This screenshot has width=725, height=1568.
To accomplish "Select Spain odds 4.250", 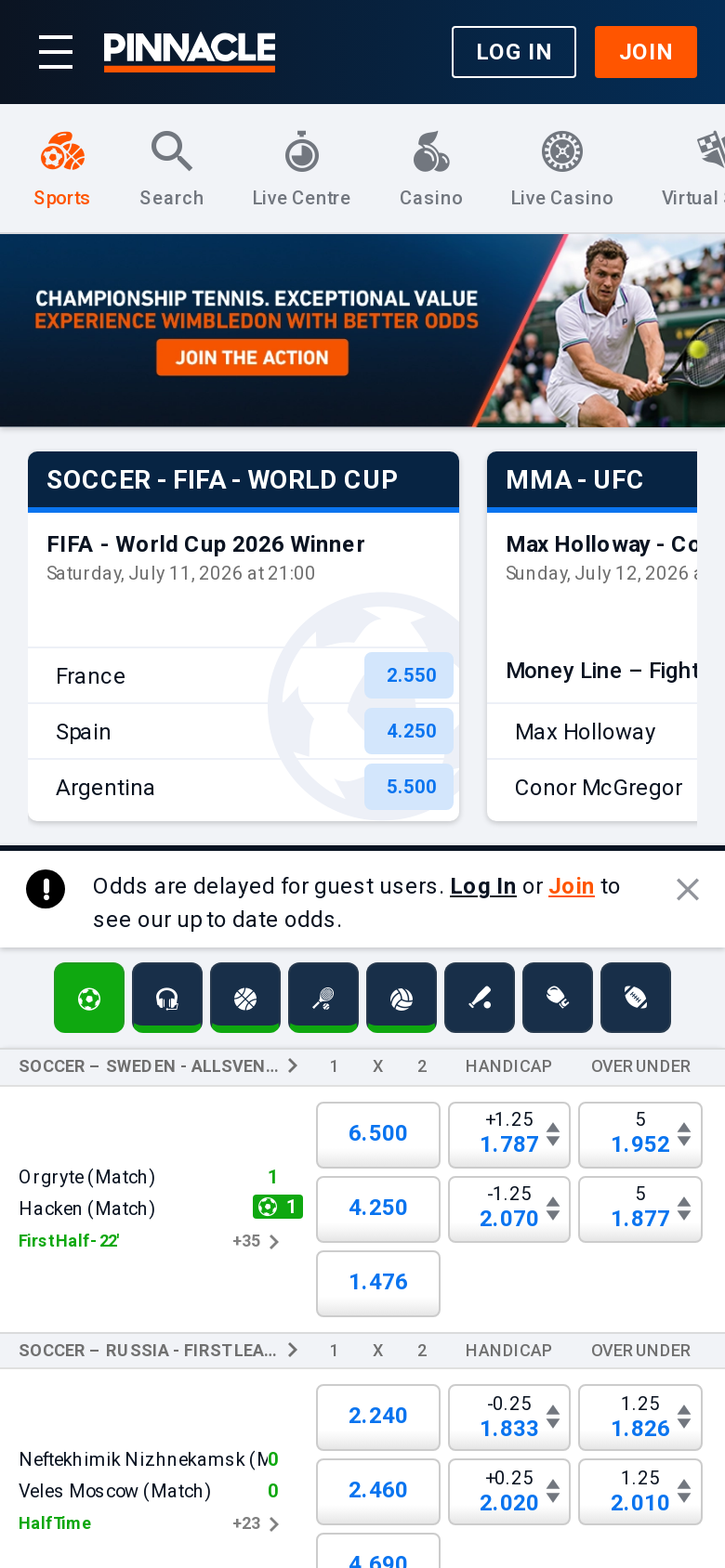I will click(409, 731).
